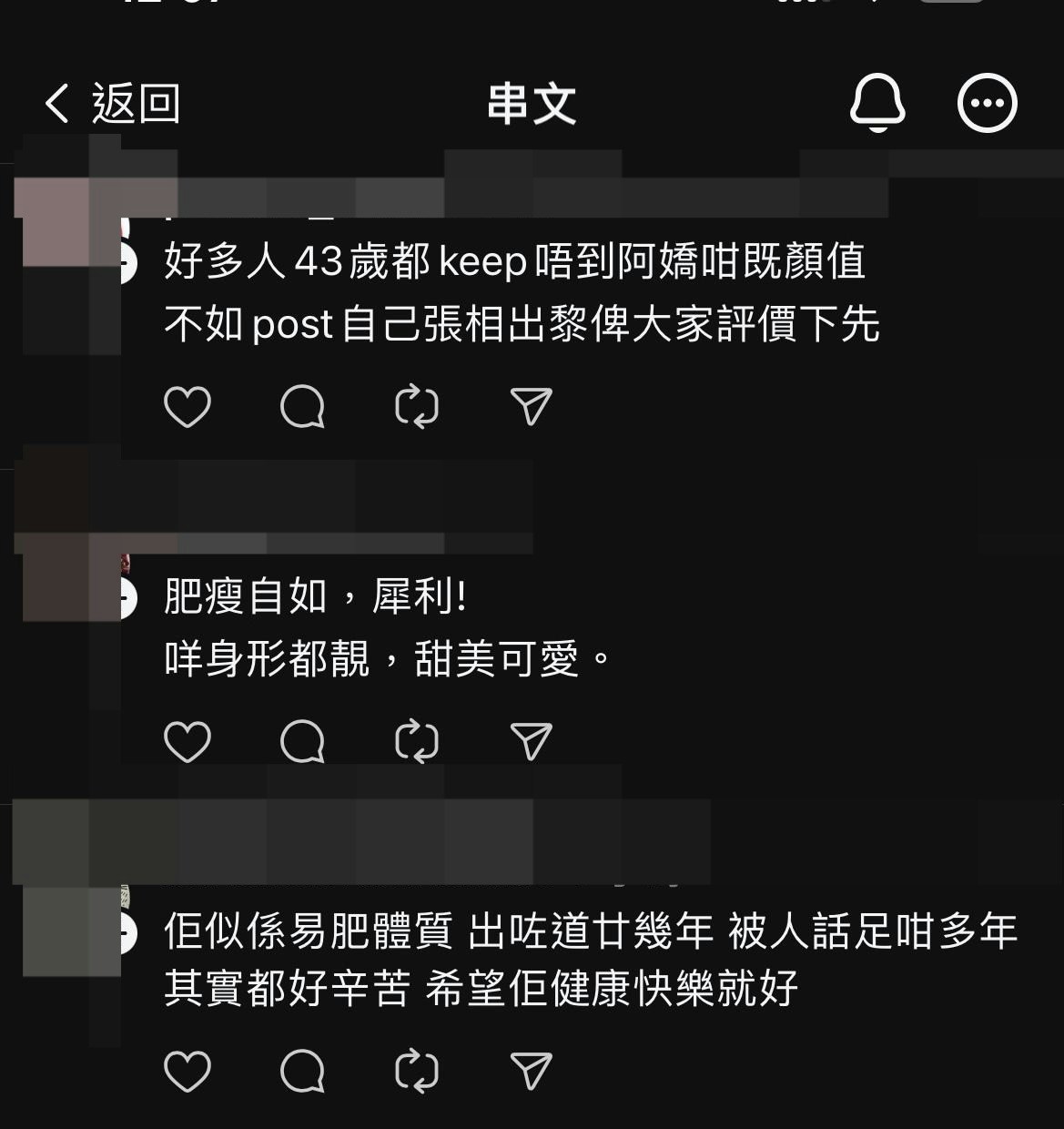Like the 佢似係易肥體質 comment
This screenshot has height=1129, width=1064.
pos(187,1071)
